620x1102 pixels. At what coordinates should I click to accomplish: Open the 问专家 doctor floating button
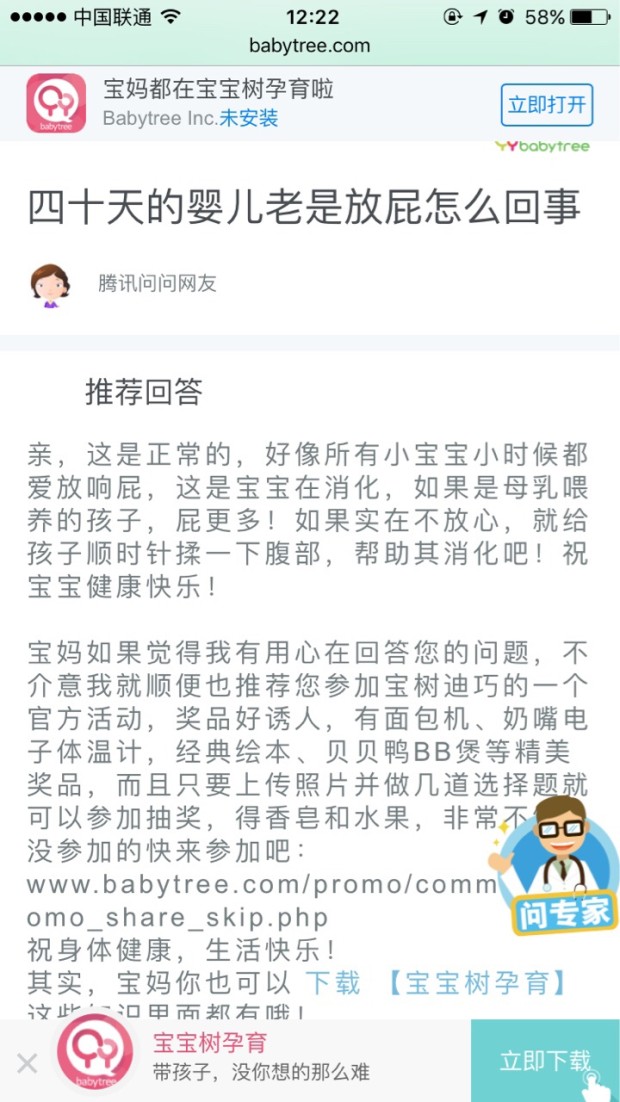pyautogui.click(x=553, y=865)
